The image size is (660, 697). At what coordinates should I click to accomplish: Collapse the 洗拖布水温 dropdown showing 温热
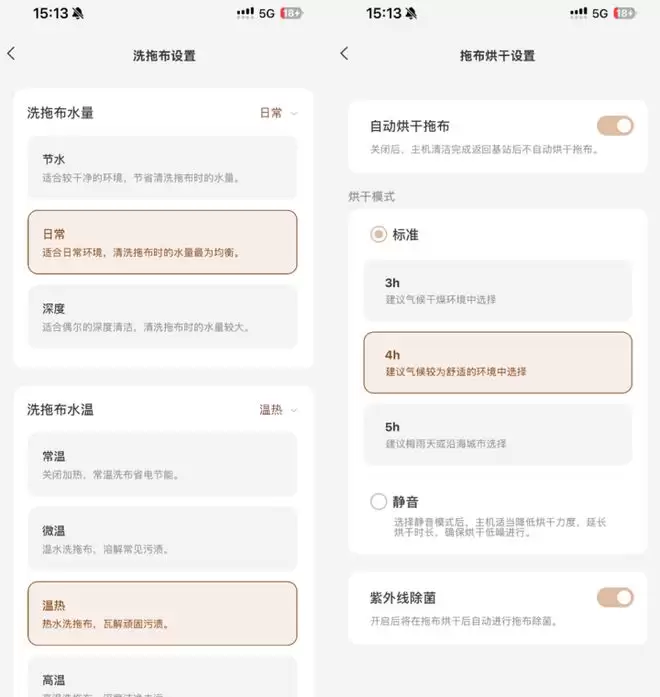point(278,409)
